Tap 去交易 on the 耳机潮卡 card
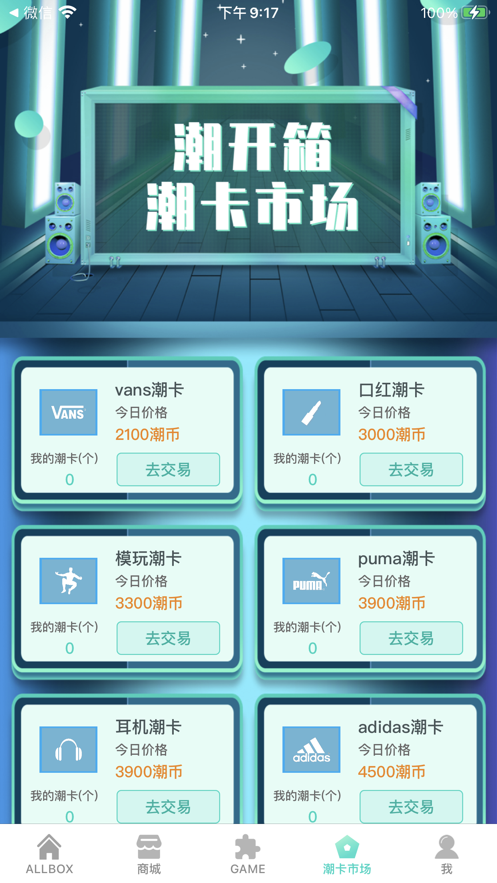 click(x=168, y=806)
